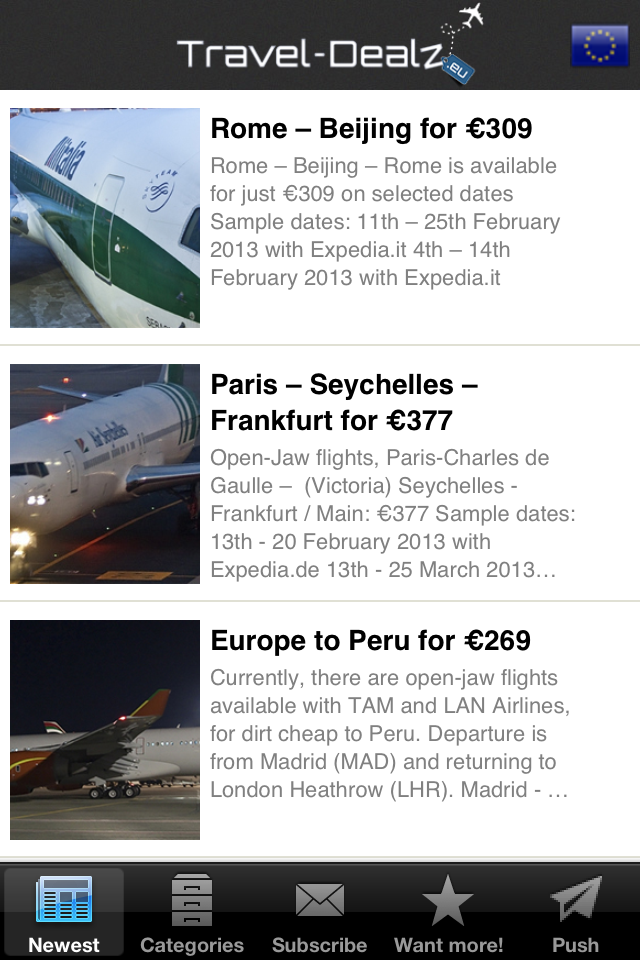The width and height of the screenshot is (640, 960).
Task: Select the Newest tab
Action: [x=64, y=913]
